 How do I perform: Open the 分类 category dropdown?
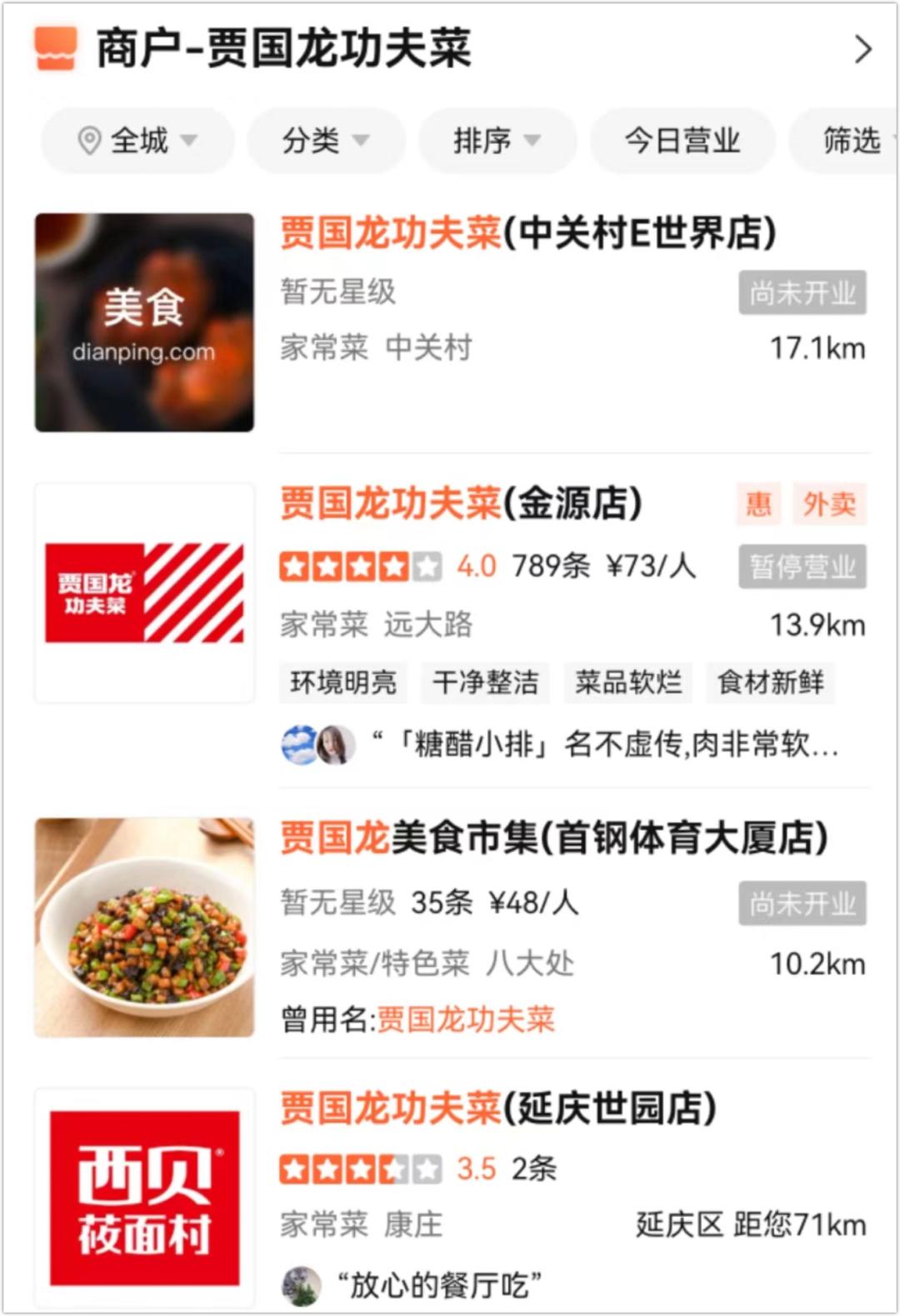tap(325, 141)
